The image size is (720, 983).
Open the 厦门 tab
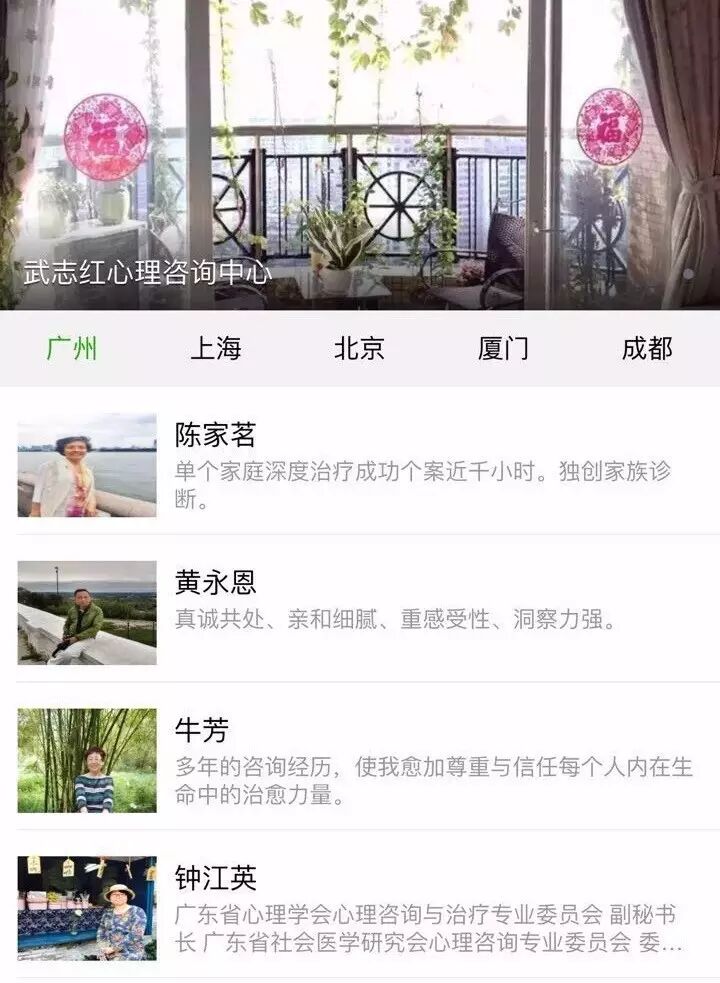pyautogui.click(x=503, y=348)
